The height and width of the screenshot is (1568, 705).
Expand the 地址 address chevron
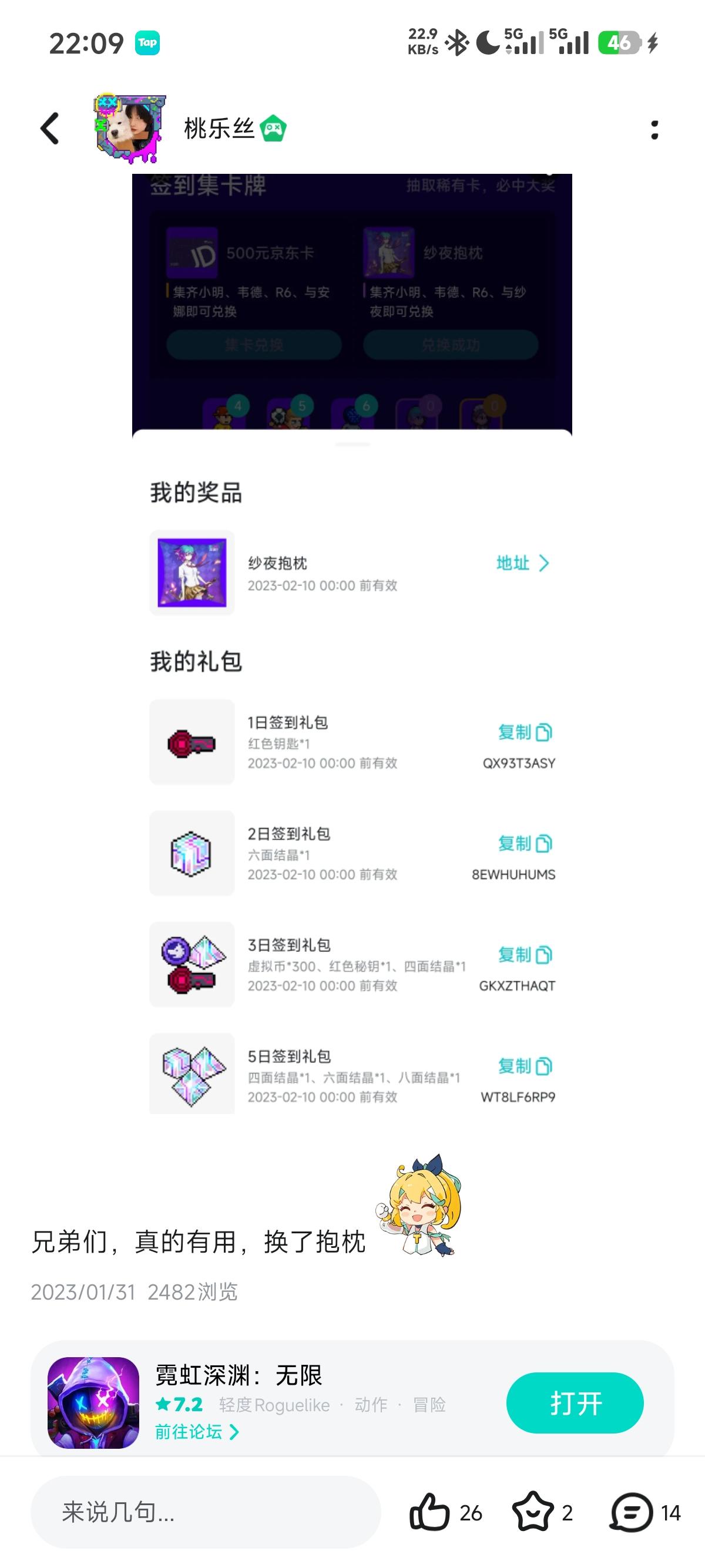click(x=522, y=563)
